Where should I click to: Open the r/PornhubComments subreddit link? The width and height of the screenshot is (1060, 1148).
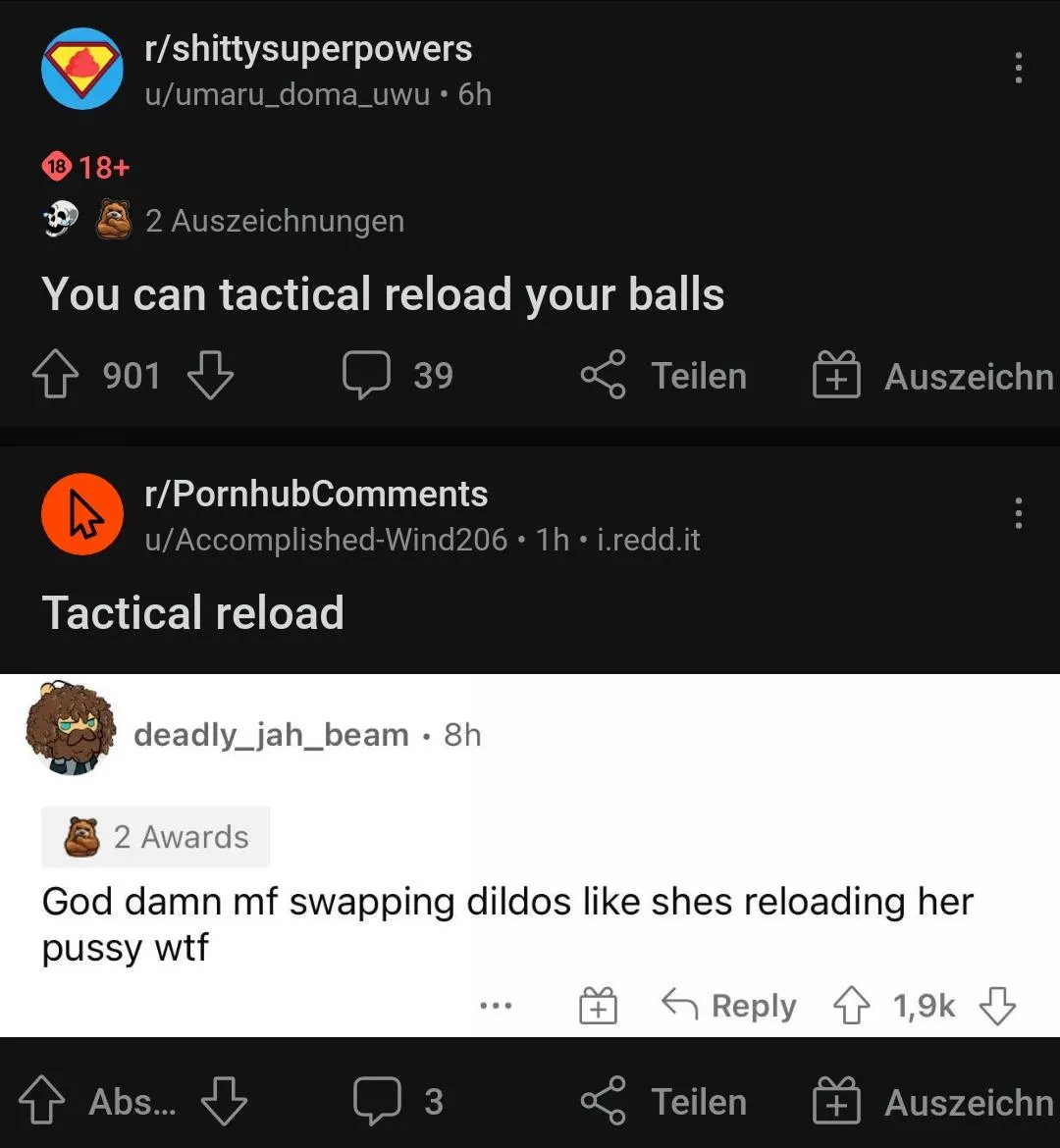pyautogui.click(x=315, y=494)
